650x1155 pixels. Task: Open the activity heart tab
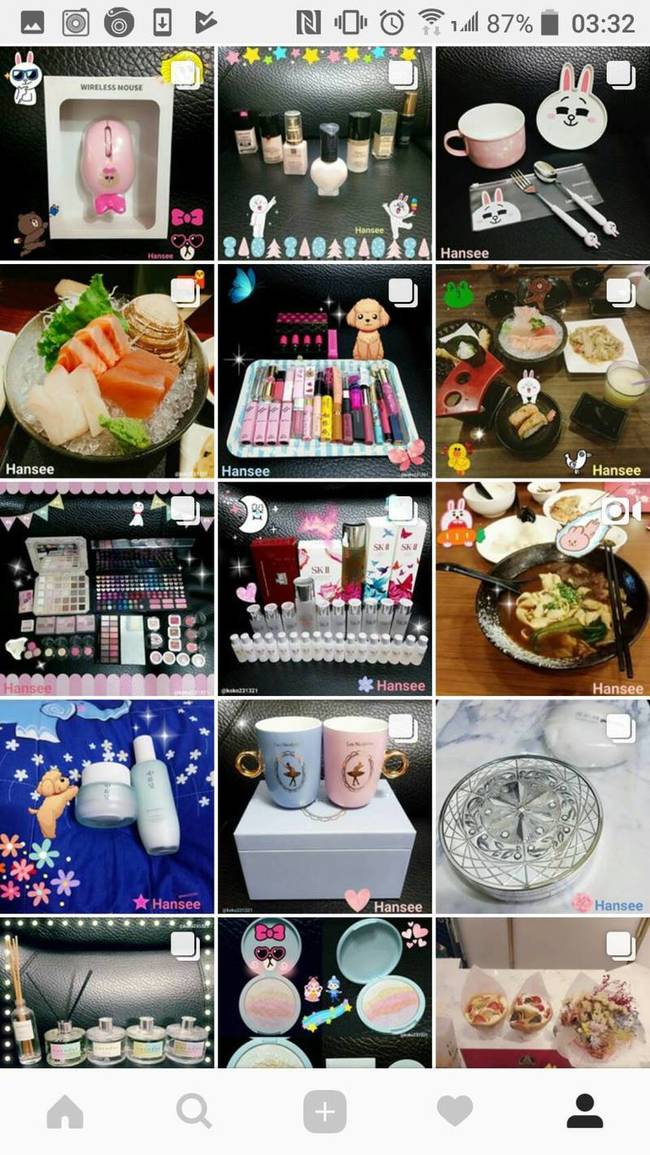(x=455, y=1112)
